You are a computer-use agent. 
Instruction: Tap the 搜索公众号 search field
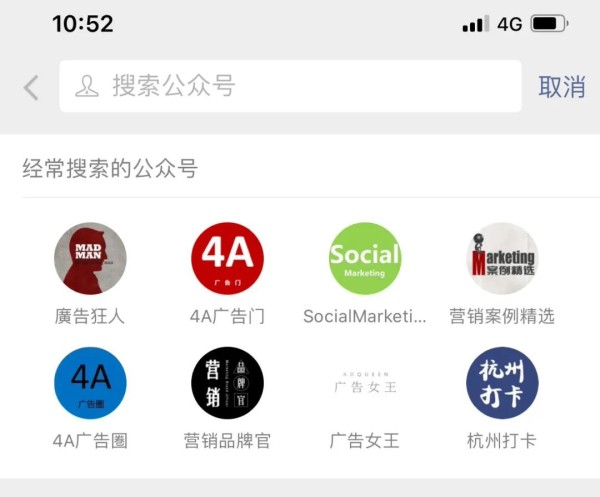(x=290, y=86)
